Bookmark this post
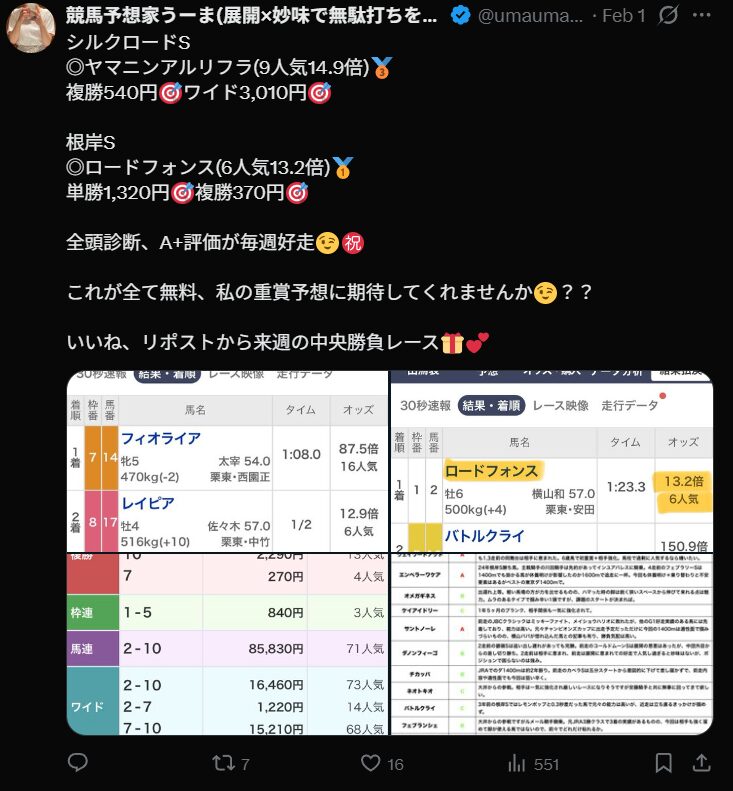 click(x=663, y=763)
